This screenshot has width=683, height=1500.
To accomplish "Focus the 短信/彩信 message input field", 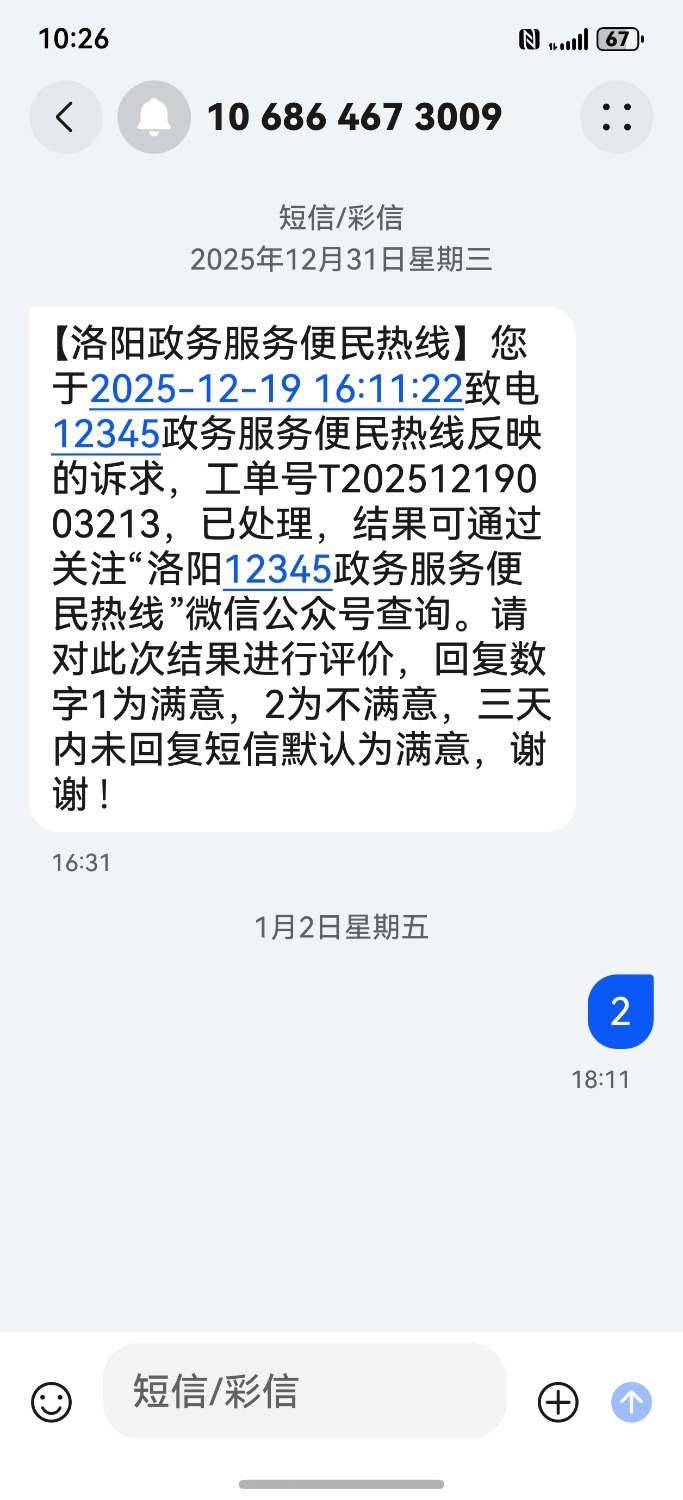I will (x=305, y=1391).
